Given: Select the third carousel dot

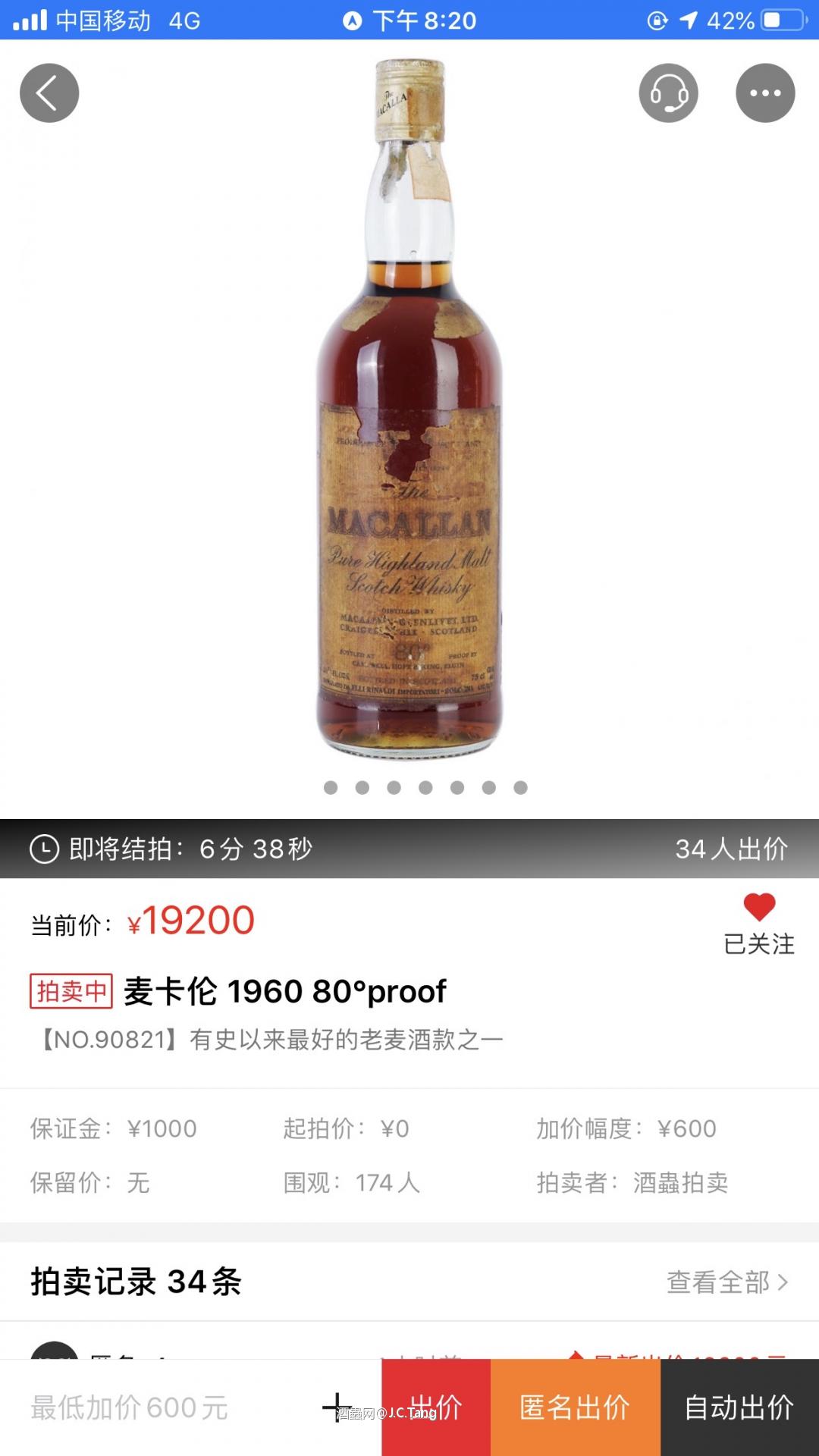Looking at the screenshot, I should pos(392,788).
